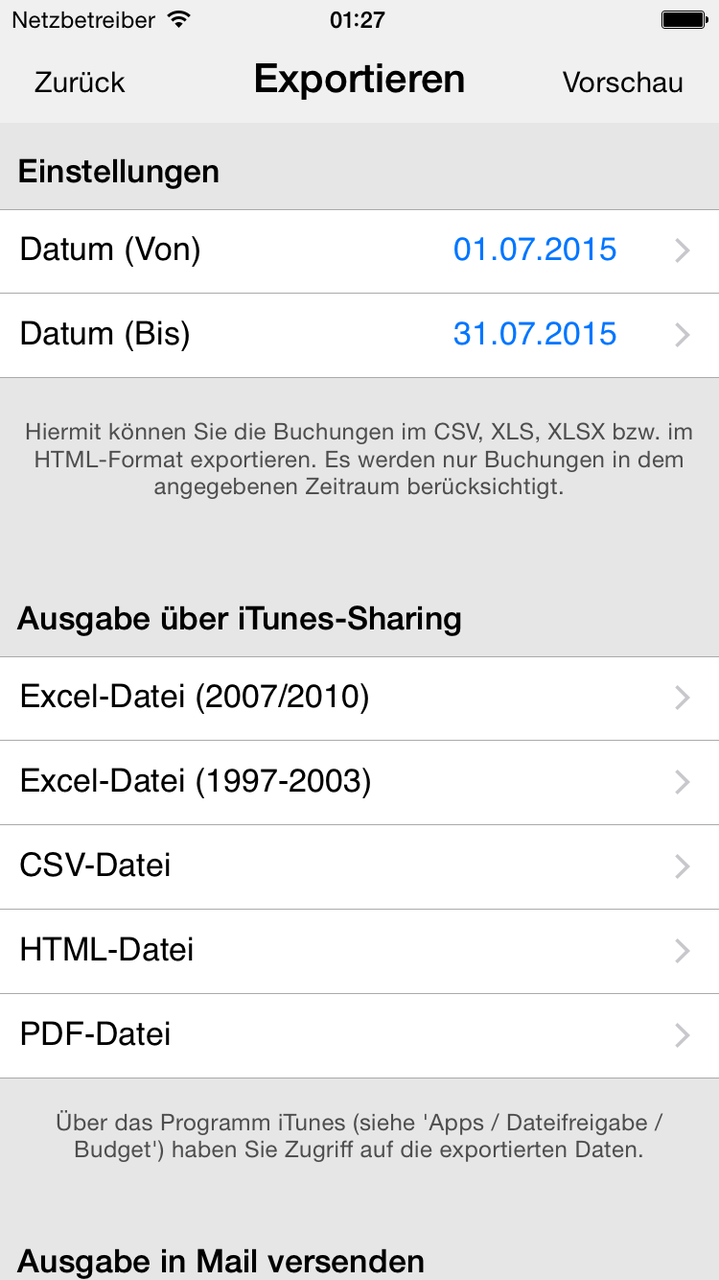The image size is (719, 1280).
Task: Choose the HTML-Datei export option
Action: pos(359,950)
